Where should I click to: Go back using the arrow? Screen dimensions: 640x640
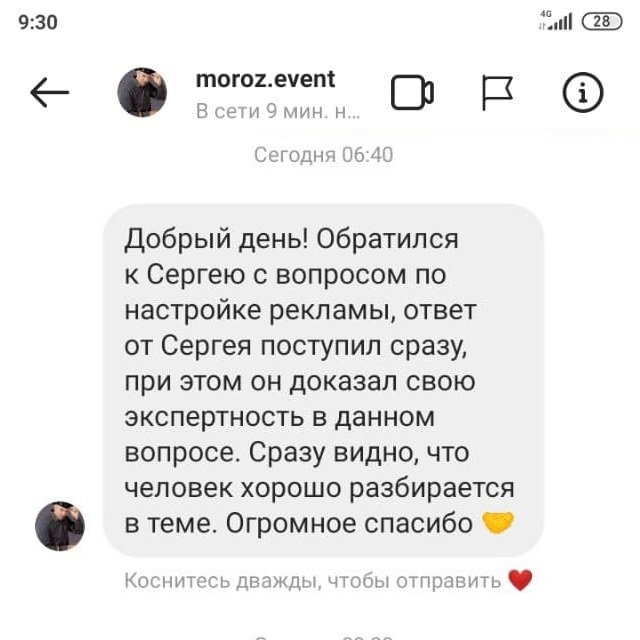tap(49, 93)
